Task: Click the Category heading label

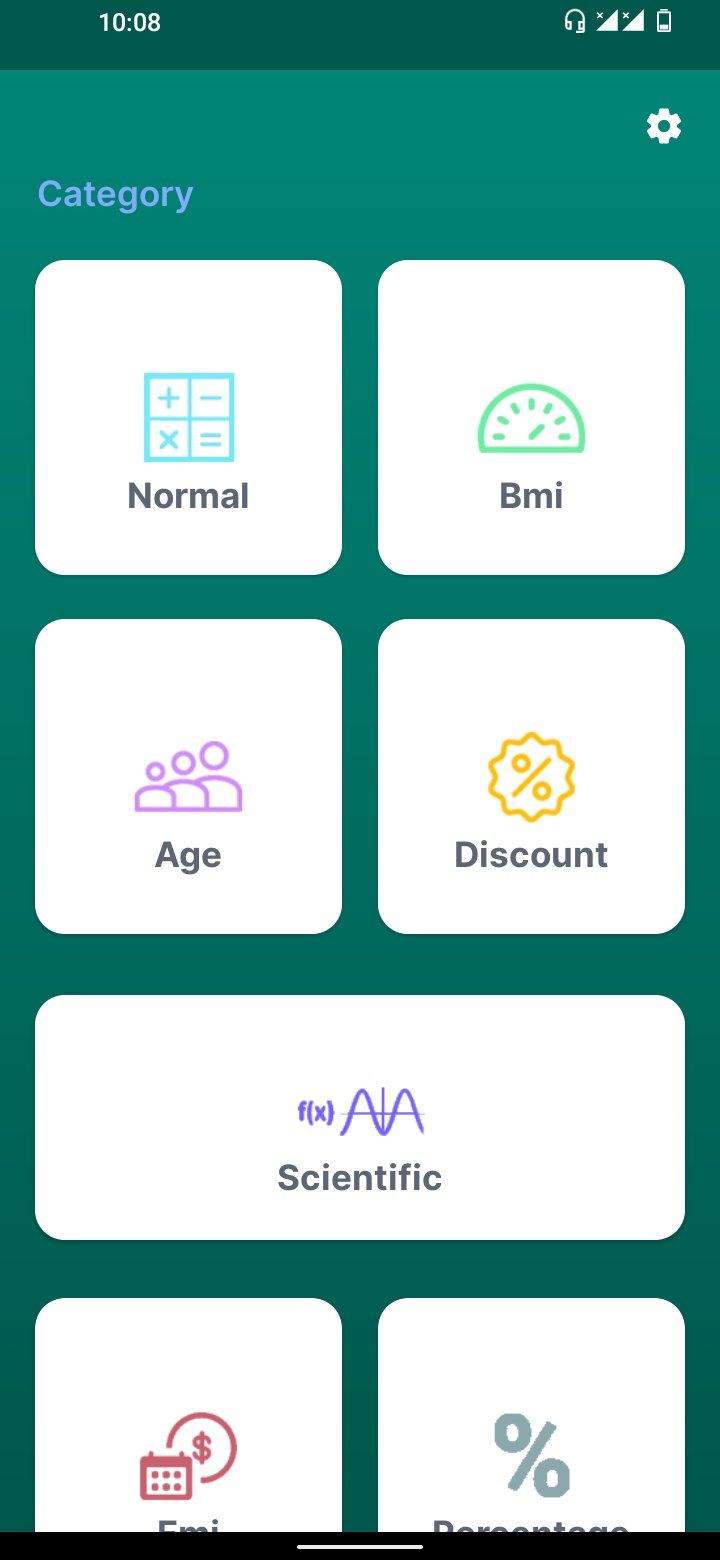Action: coord(115,193)
